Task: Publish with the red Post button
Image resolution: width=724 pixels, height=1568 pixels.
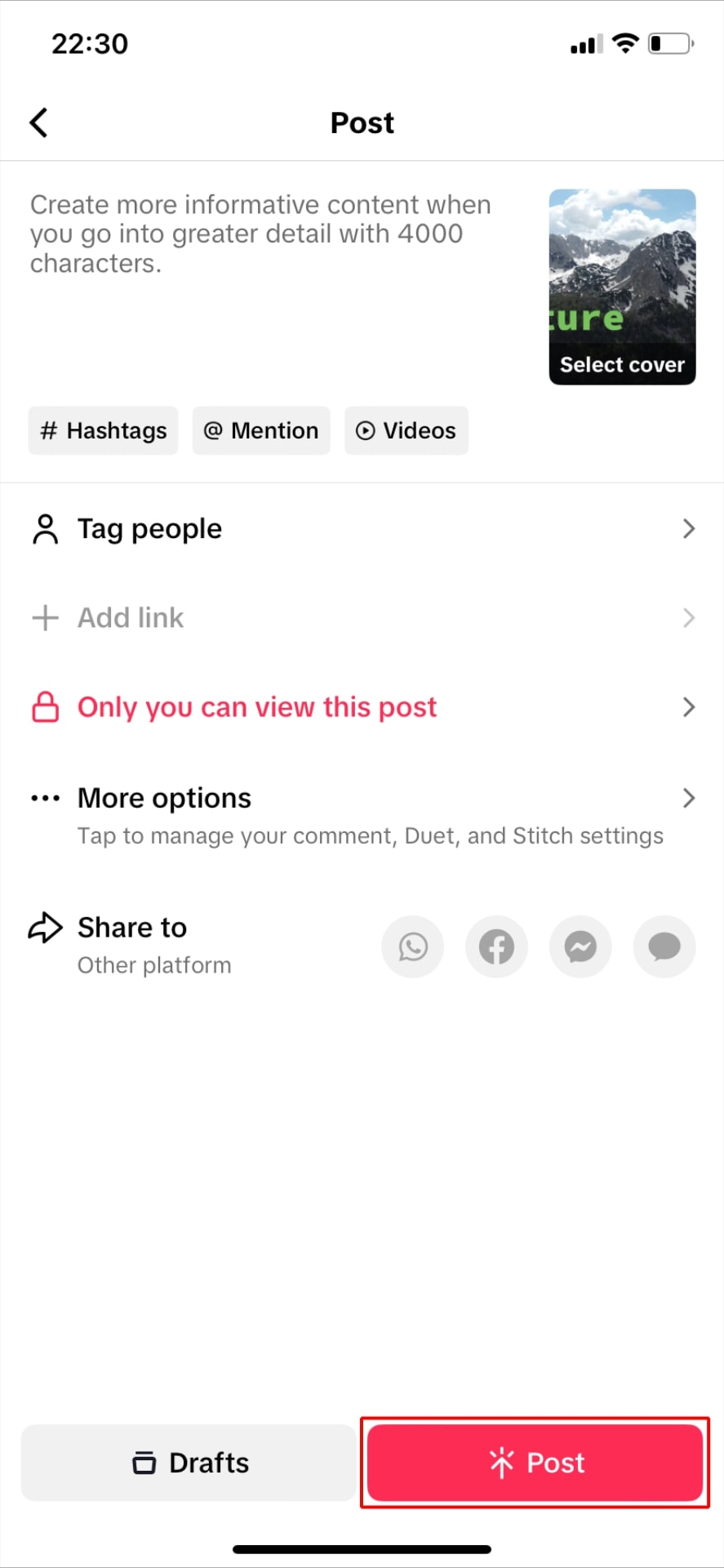Action: [x=535, y=1463]
